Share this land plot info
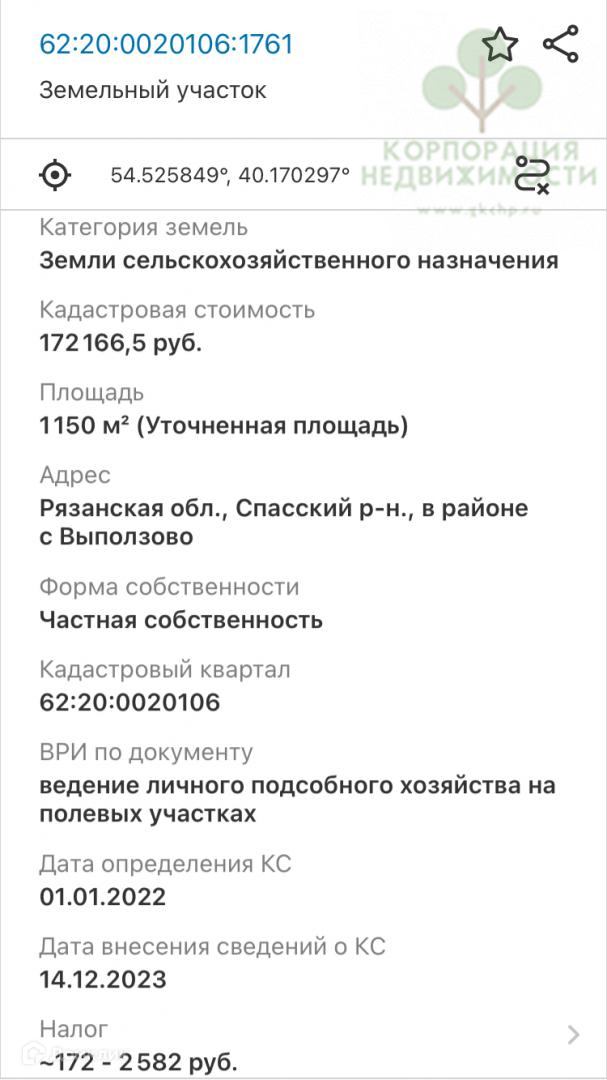 coord(560,45)
